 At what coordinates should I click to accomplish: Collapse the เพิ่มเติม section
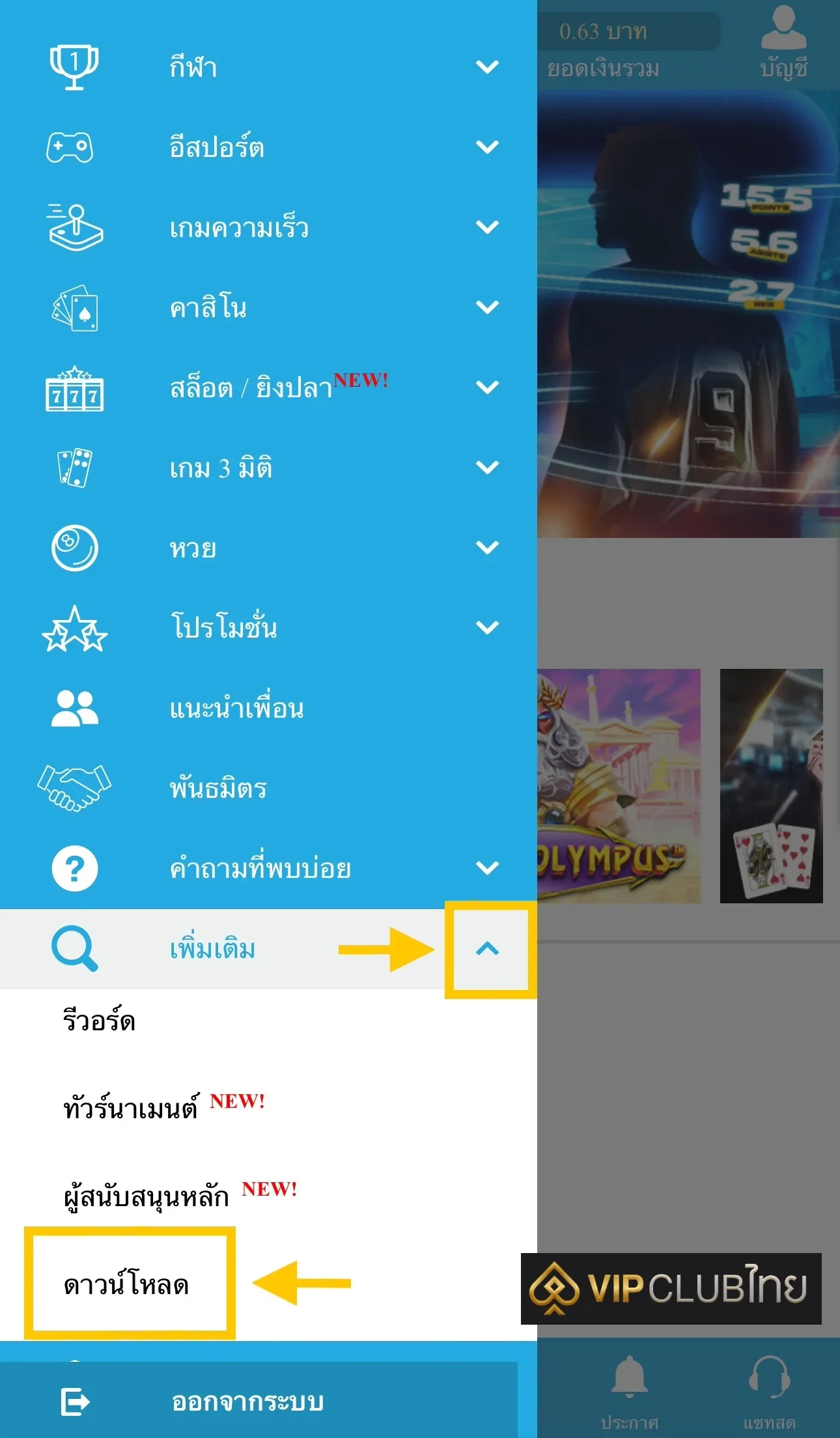[x=487, y=949]
